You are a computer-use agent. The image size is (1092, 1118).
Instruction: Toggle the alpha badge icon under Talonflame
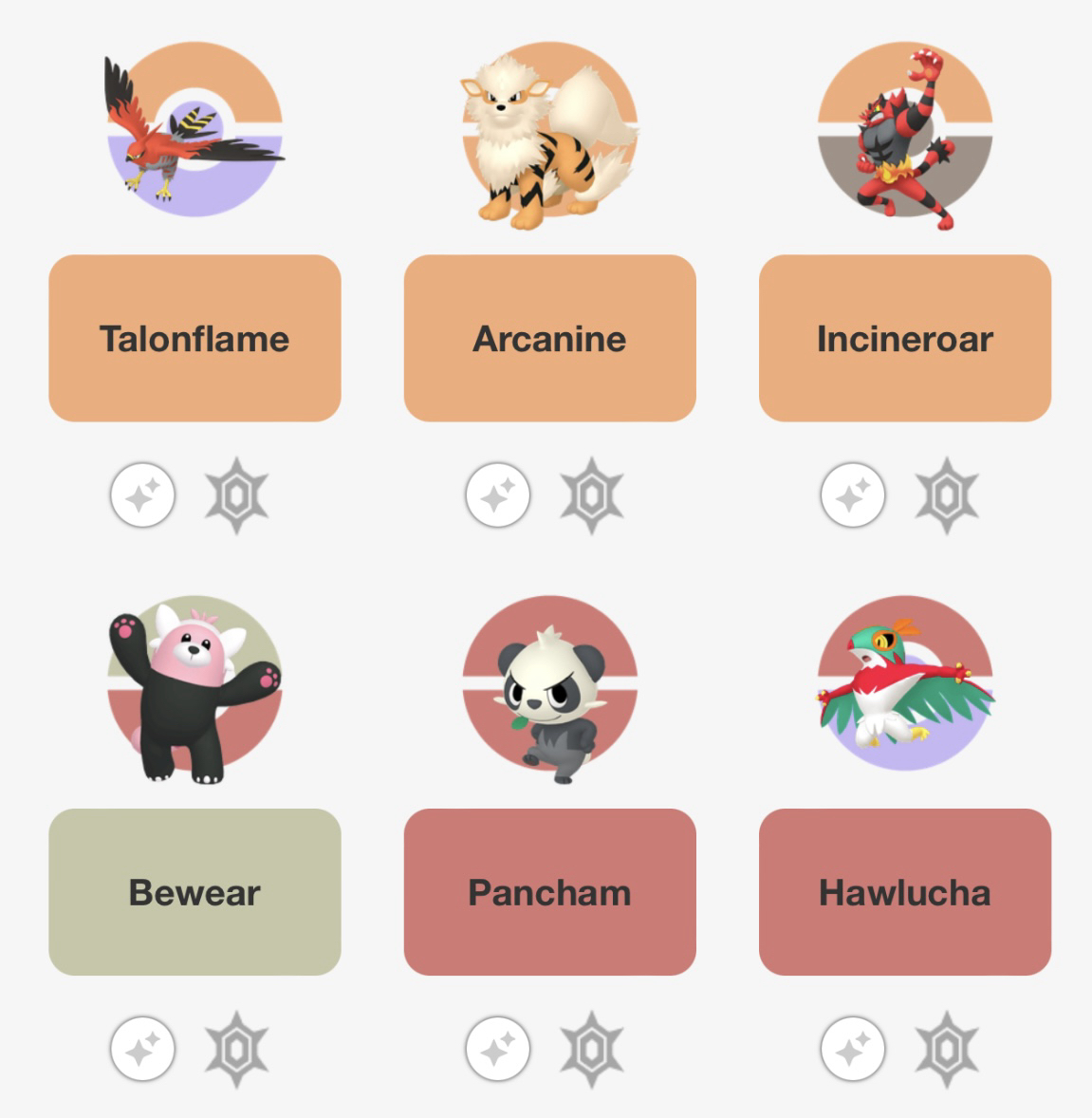coord(236,495)
